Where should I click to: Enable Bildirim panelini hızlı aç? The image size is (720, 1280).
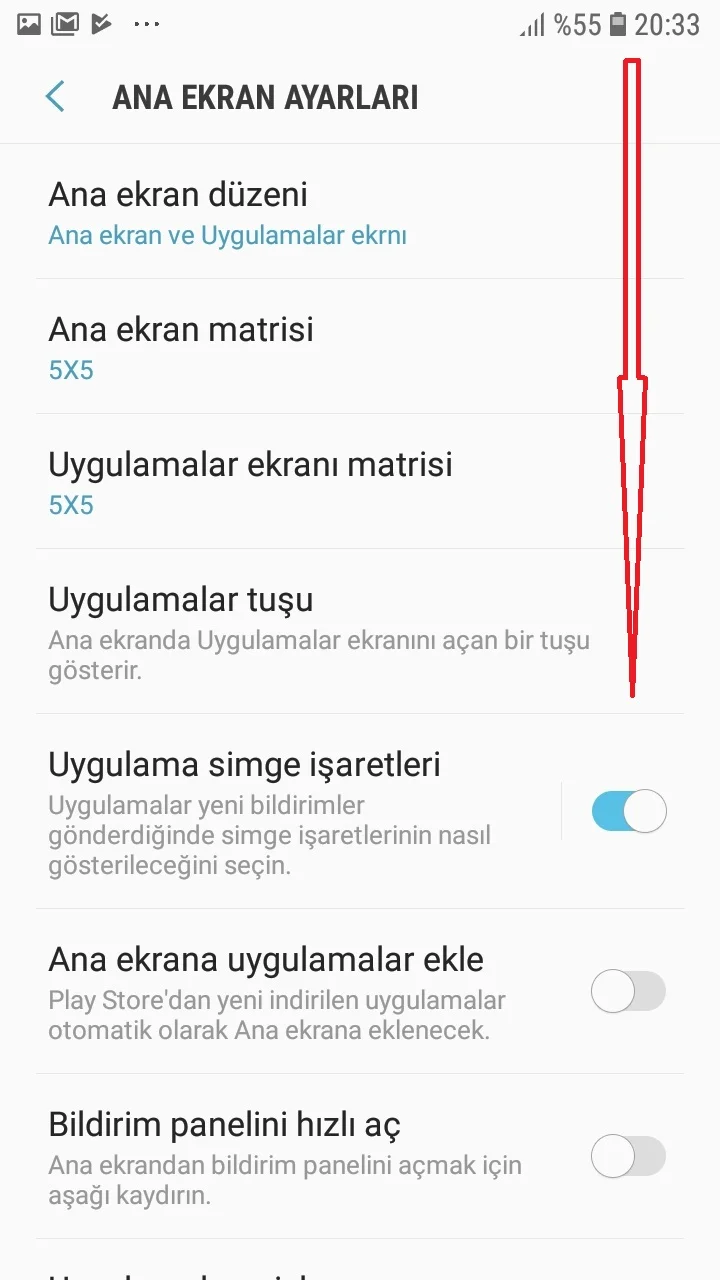628,1157
